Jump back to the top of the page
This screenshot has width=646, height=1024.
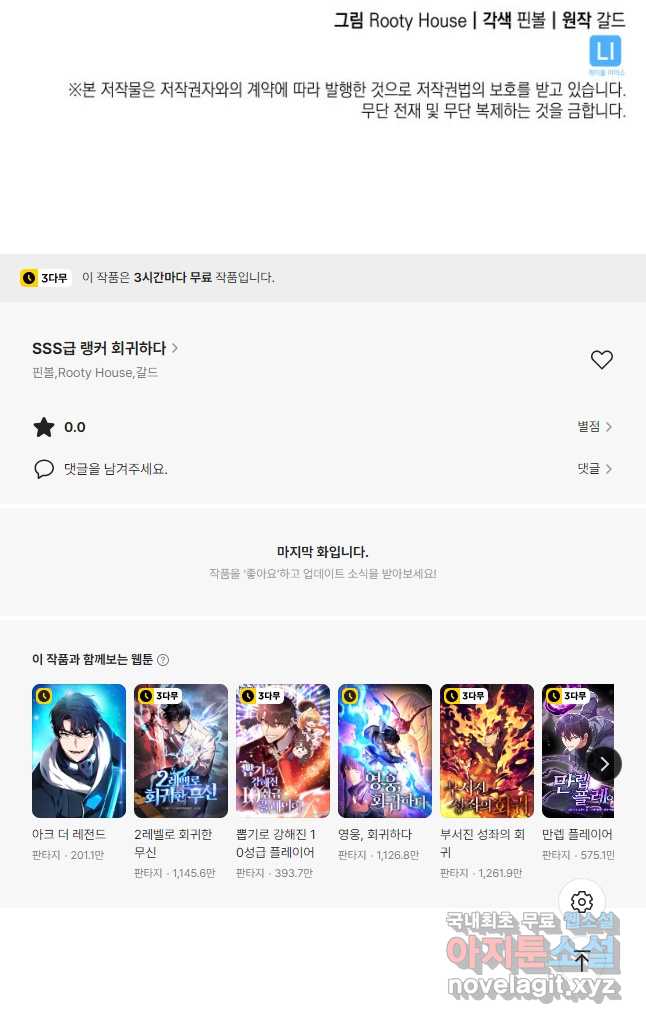click(582, 961)
